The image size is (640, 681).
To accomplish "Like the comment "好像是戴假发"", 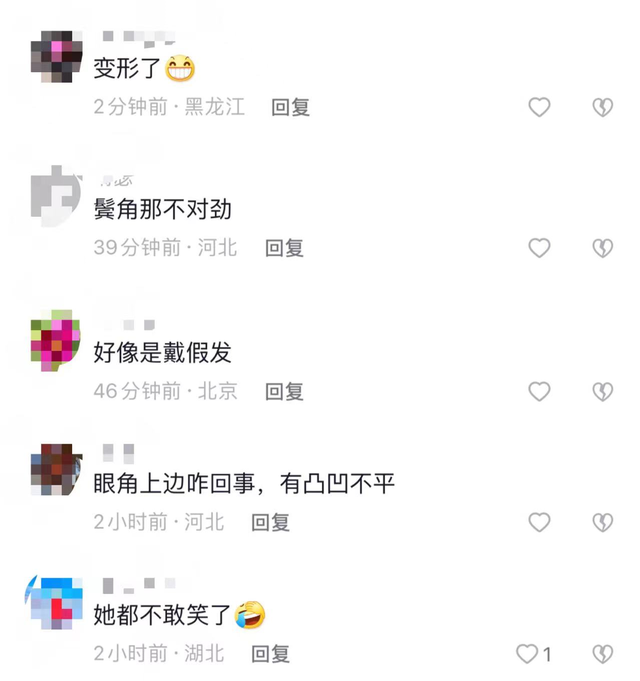I will click(x=539, y=392).
